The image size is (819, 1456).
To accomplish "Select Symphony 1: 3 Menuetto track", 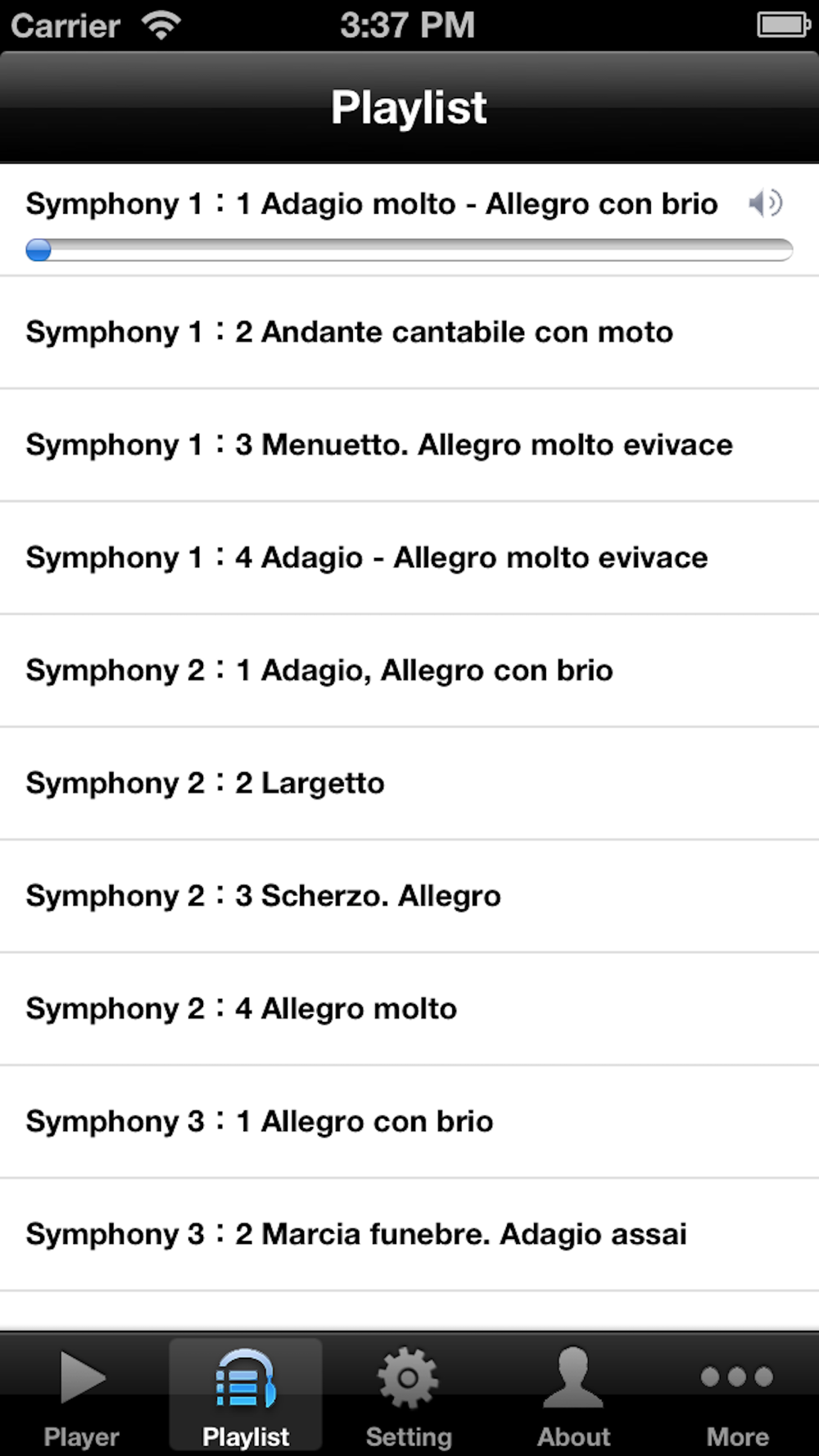I will coord(409,445).
